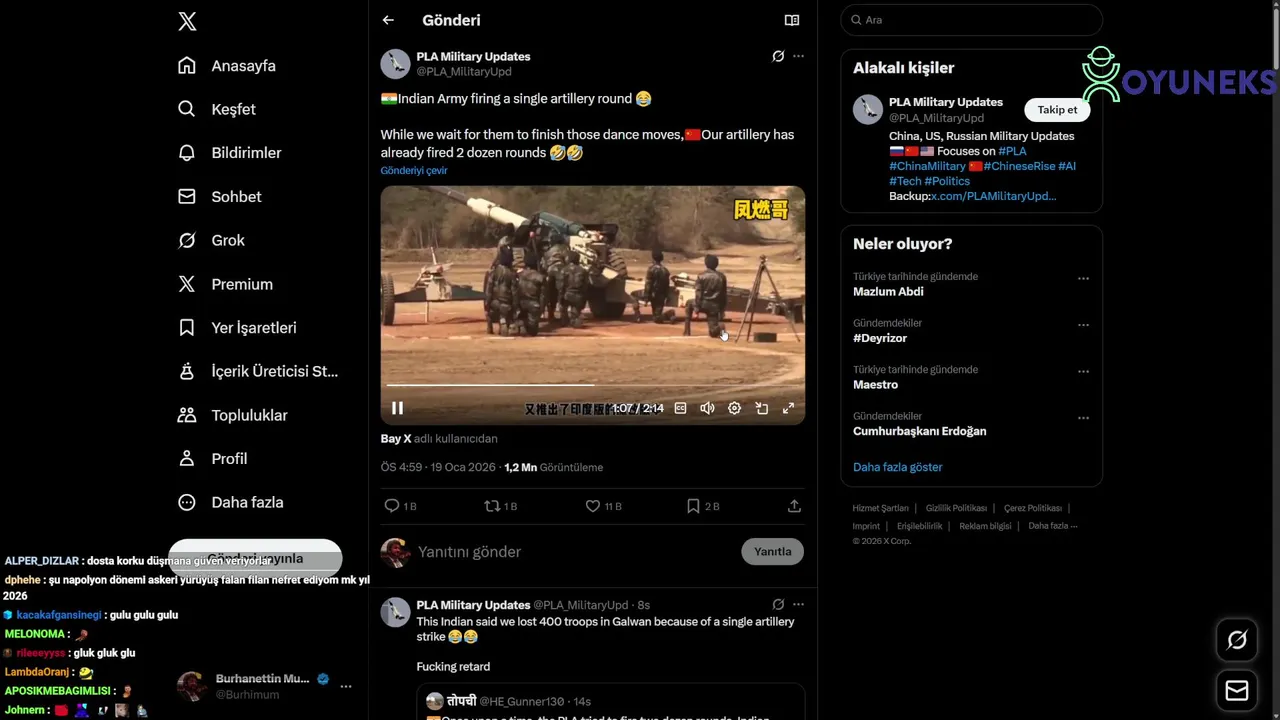The width and height of the screenshot is (1280, 720).
Task: Tap Takip et to follow PLA Military Updates
Action: 1057,110
